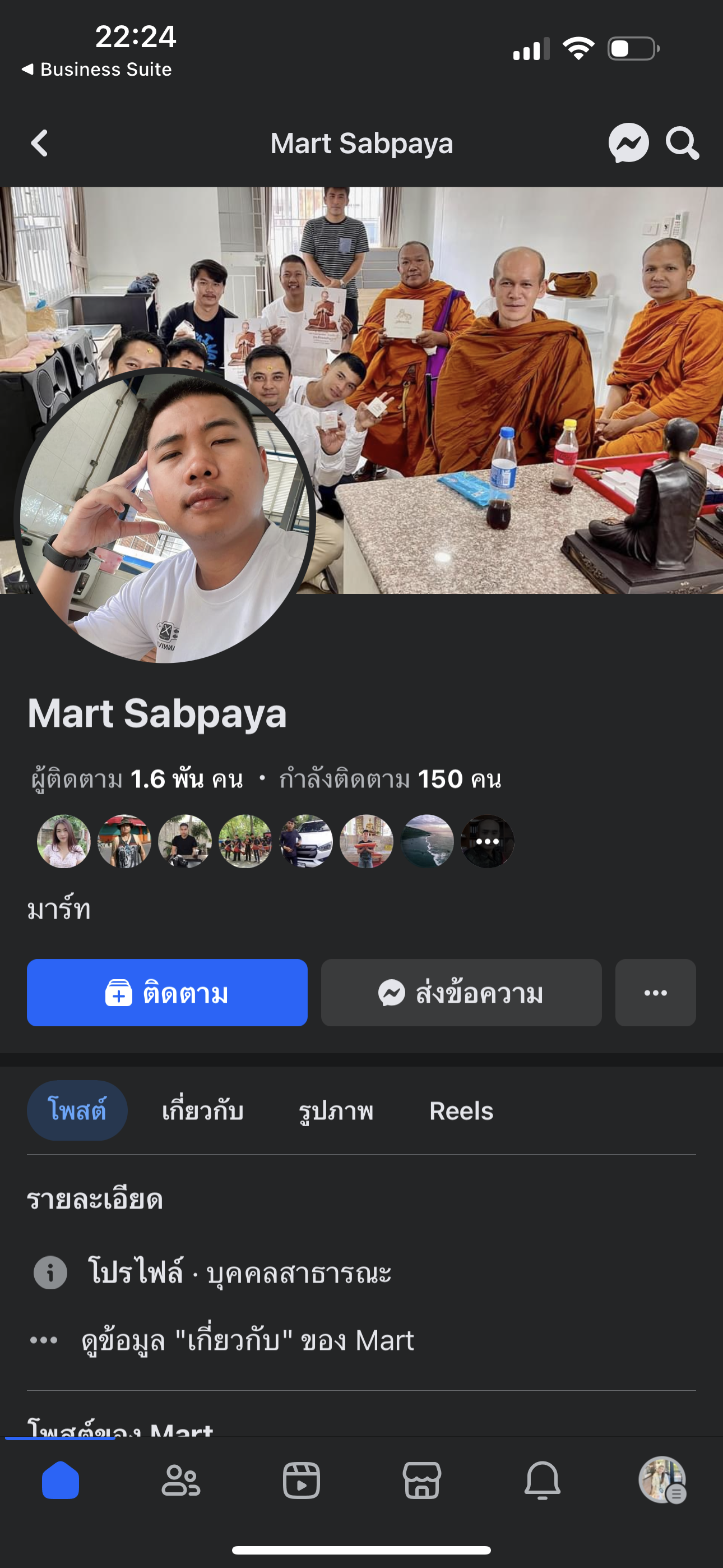Return to Business Suite app
Screen dimensions: 723x1568
click(x=98, y=70)
